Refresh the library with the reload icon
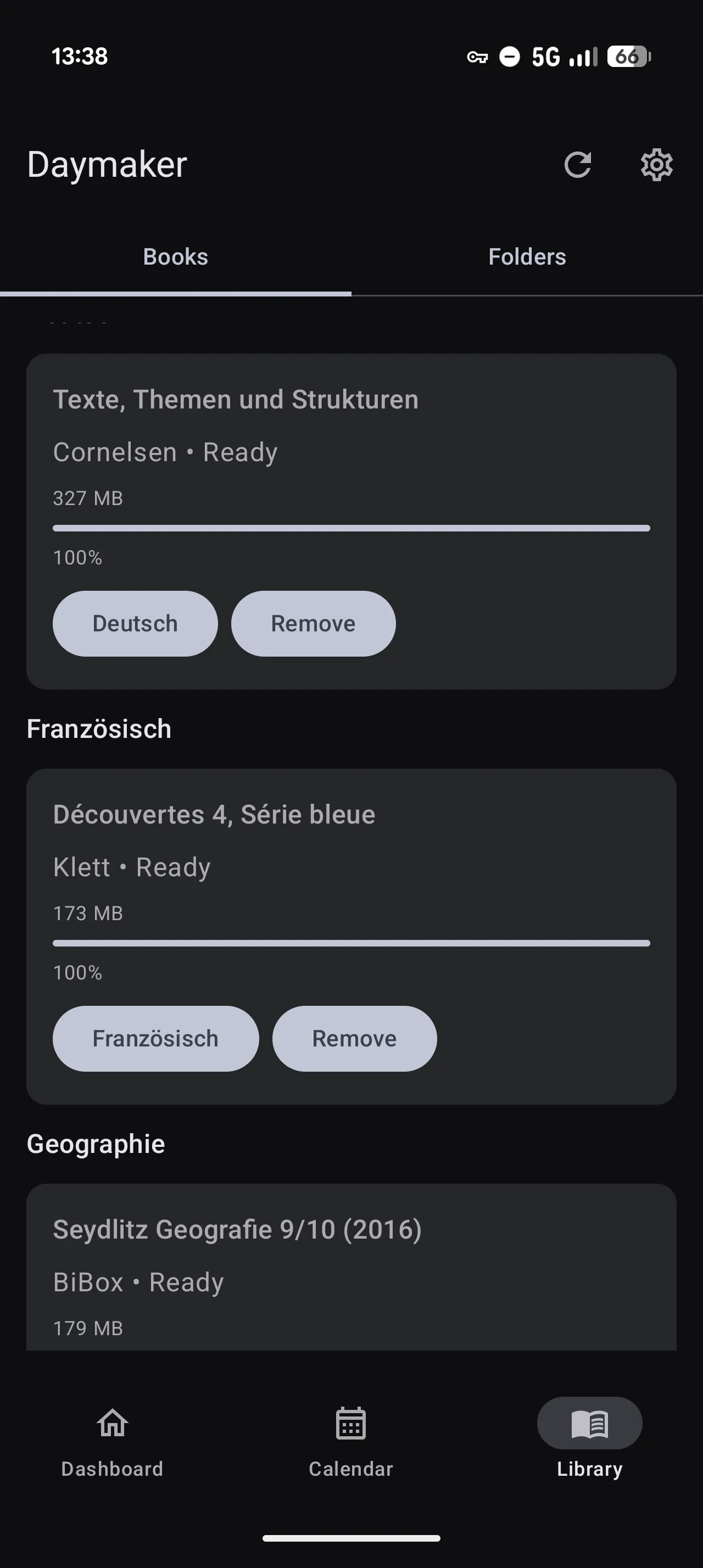 pos(577,164)
